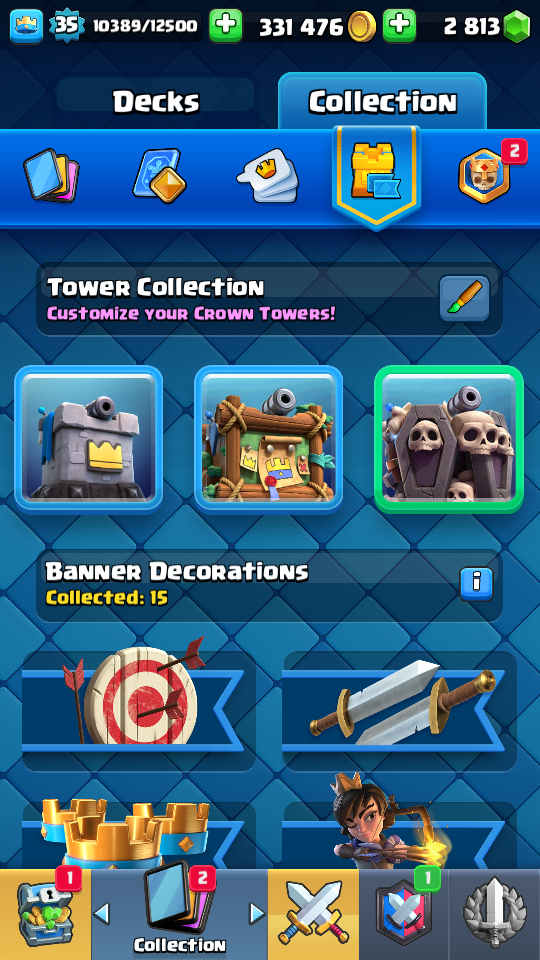Choose the archery target banner decoration
This screenshot has width=540, height=960.
tap(138, 709)
